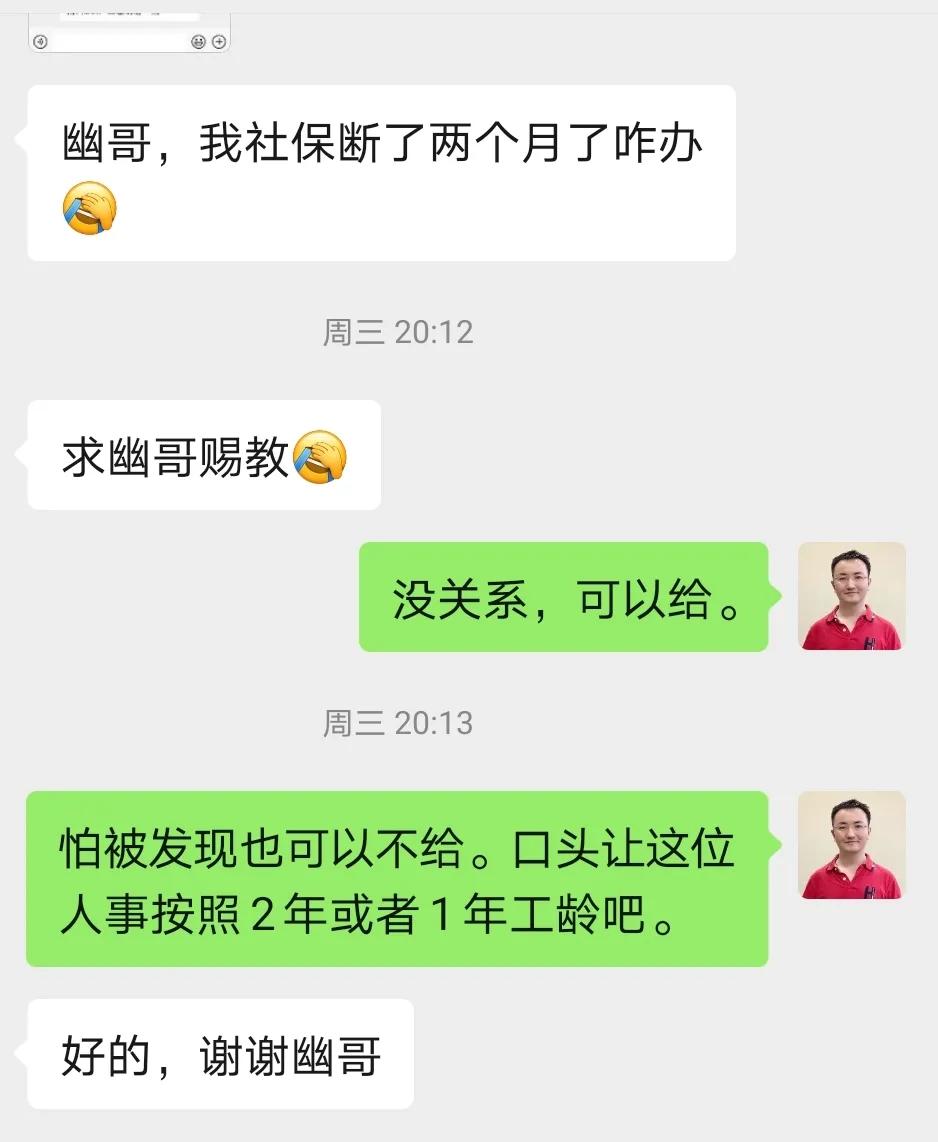The image size is (938, 1142).
Task: Click the smiley icon left of the plus sign
Action: pos(197,41)
